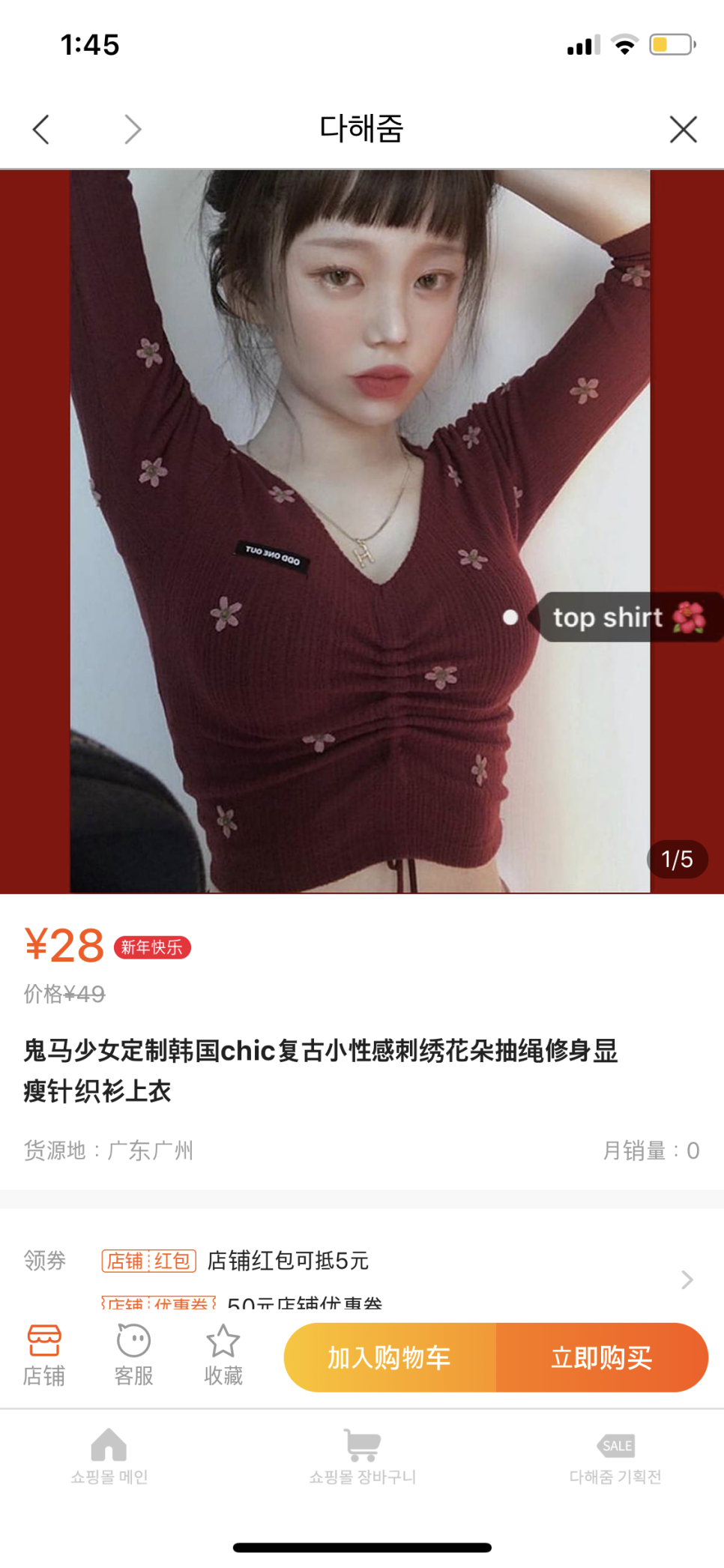Save item with 收藏 star
The width and height of the screenshot is (724, 1568).
[223, 1356]
